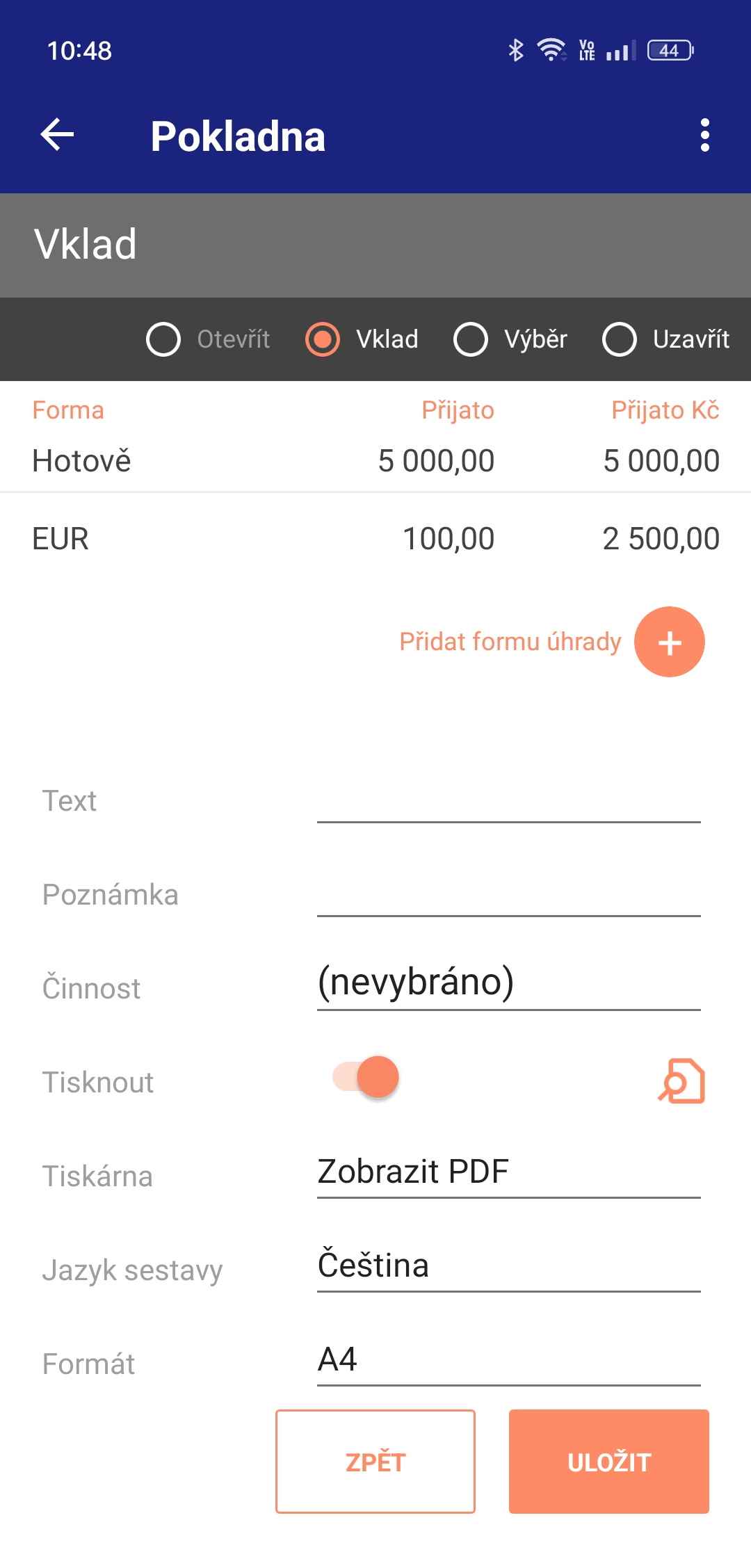Image resolution: width=751 pixels, height=1568 pixels.
Task: Tap the ZPĚT button
Action: click(375, 1462)
